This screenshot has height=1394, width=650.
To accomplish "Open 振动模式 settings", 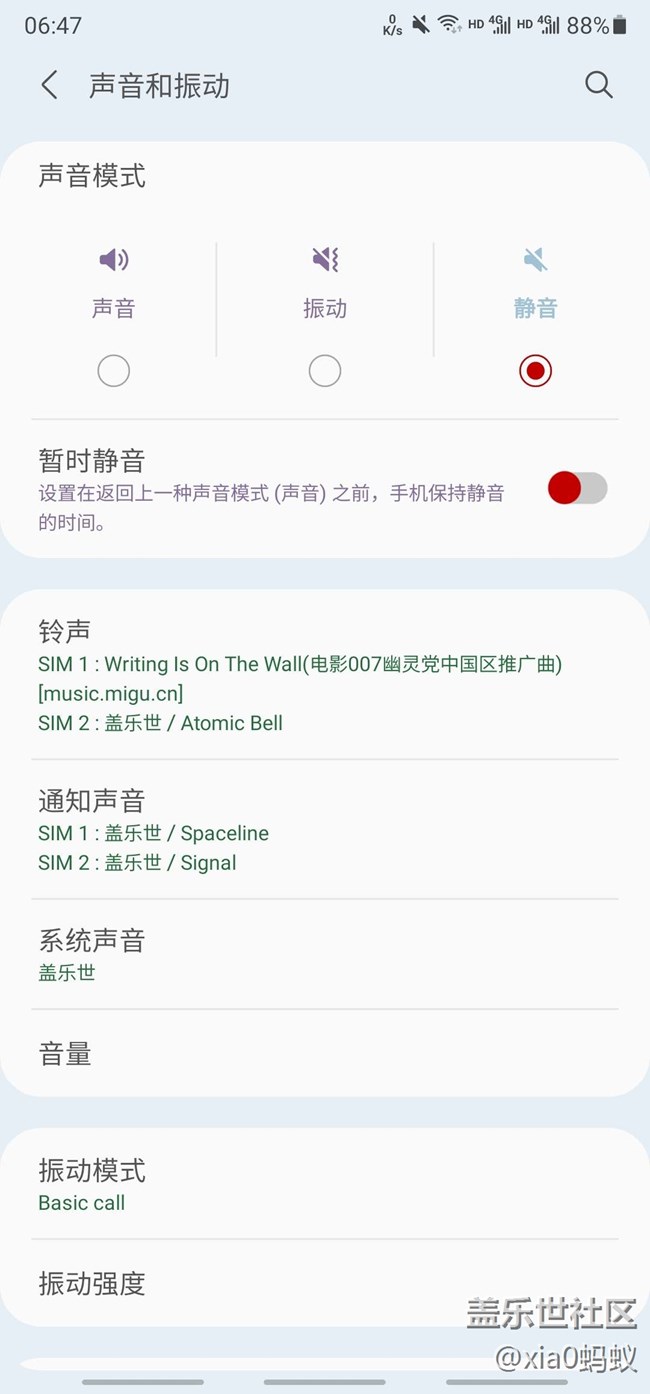I will coord(325,1185).
